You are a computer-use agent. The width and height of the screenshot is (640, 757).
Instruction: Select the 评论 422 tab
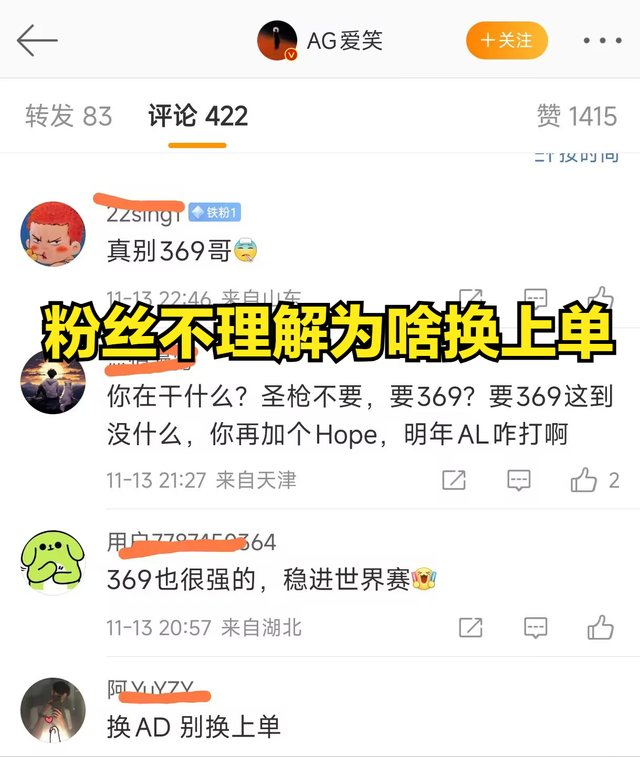pos(198,116)
